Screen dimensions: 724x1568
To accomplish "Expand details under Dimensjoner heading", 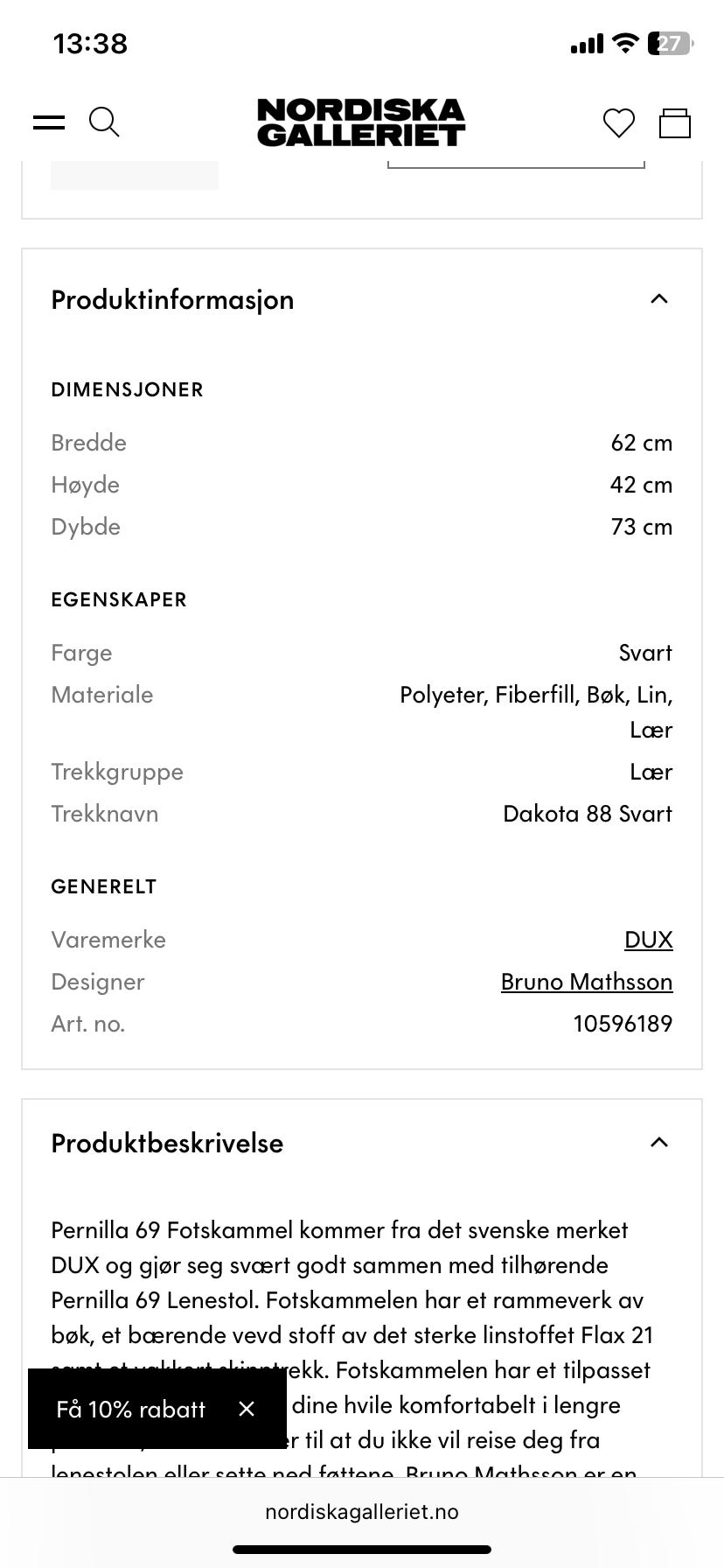I will point(126,389).
